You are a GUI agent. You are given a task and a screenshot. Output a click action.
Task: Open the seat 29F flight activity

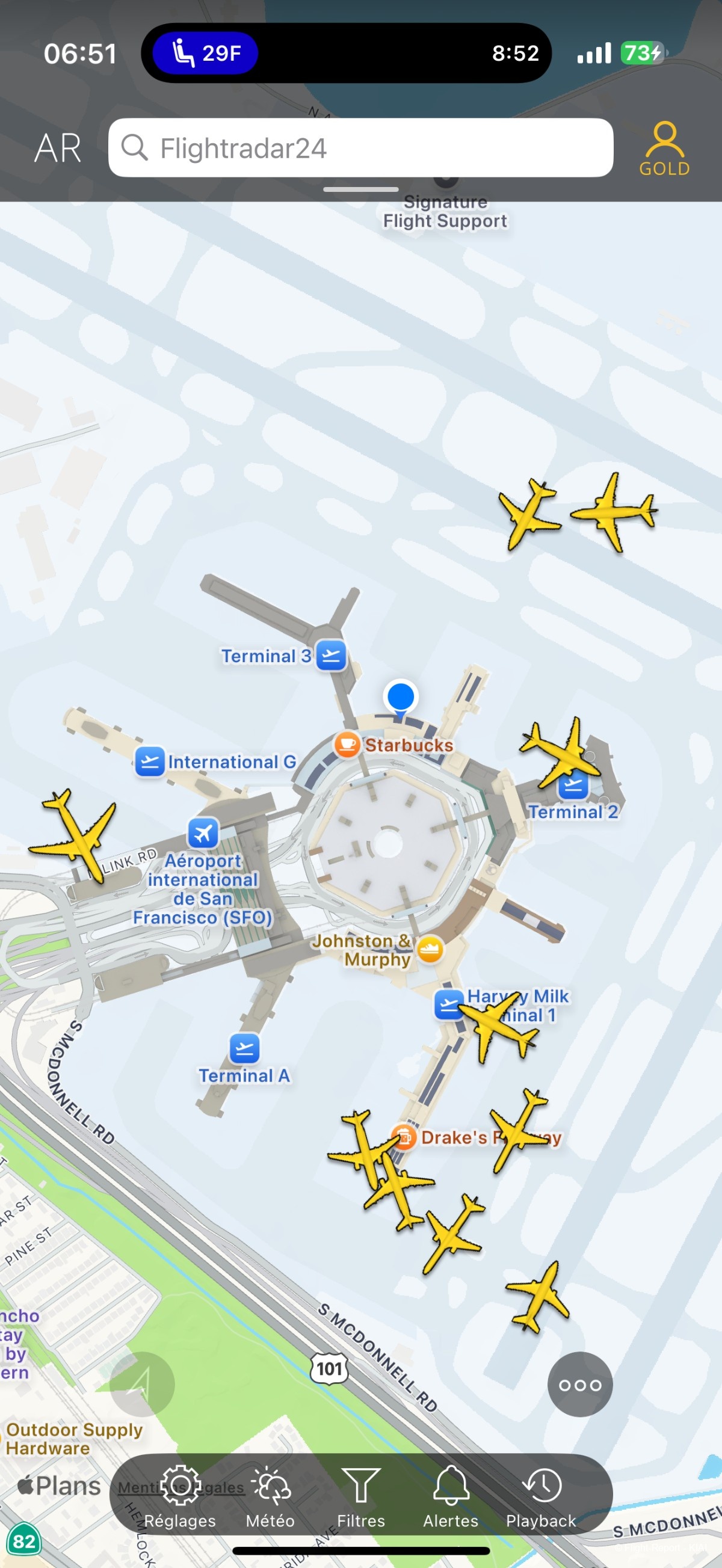coord(205,53)
